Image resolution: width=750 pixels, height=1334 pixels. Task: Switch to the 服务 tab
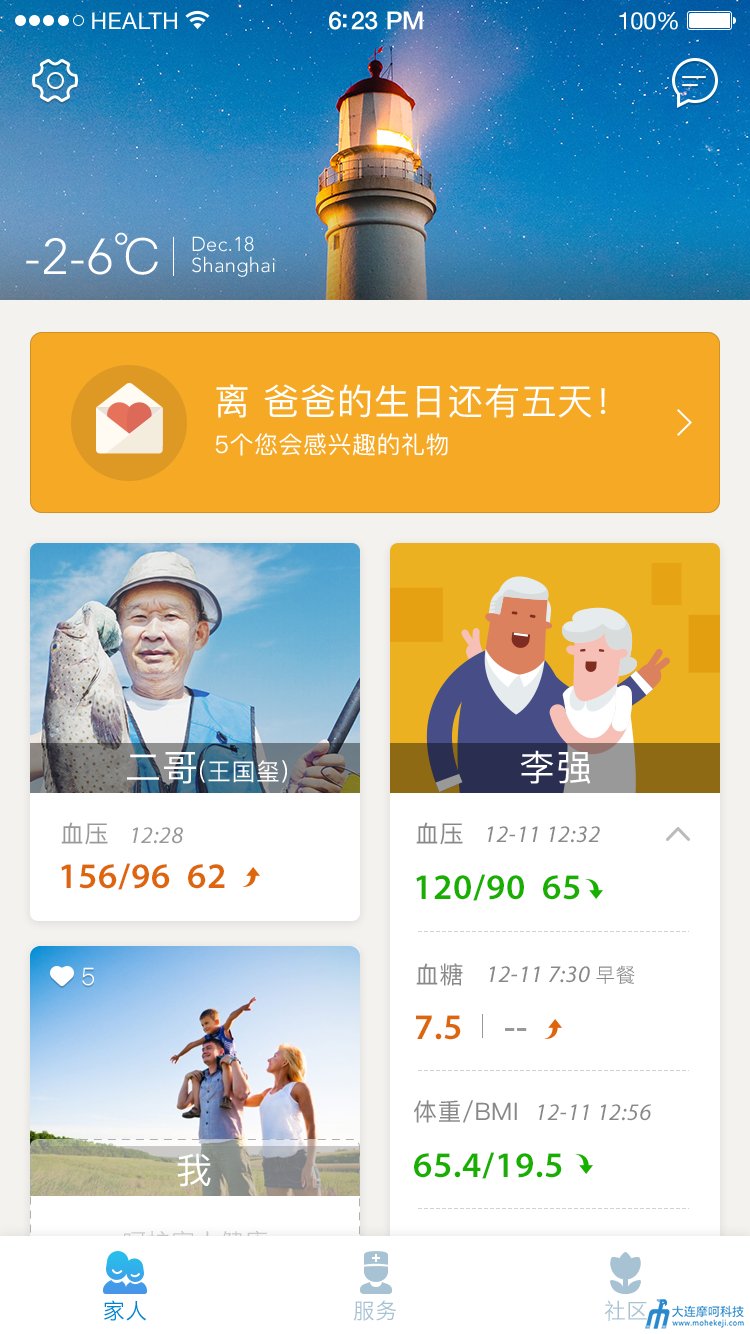[375, 1284]
